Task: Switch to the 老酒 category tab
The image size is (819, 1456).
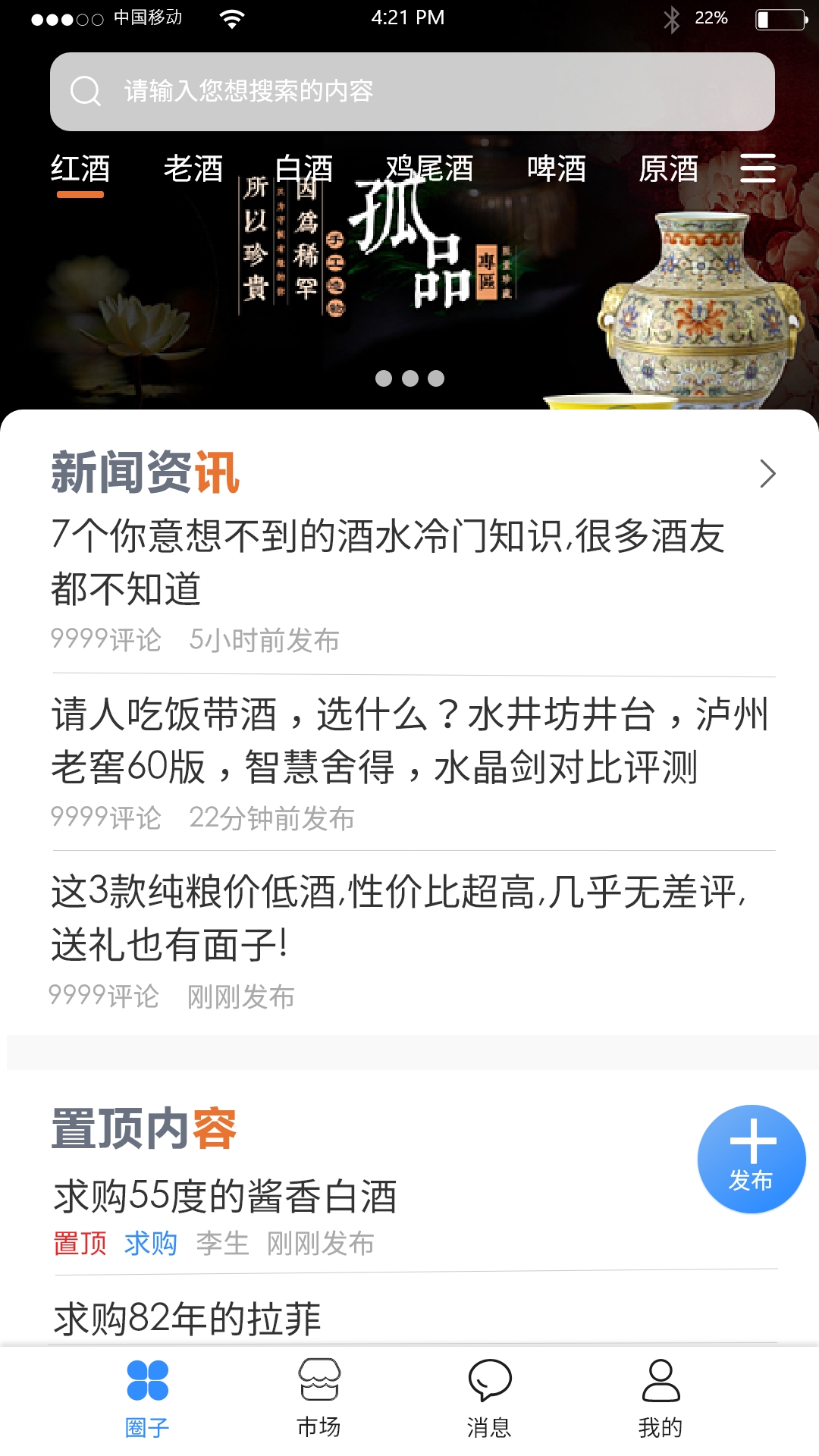Action: tap(193, 169)
